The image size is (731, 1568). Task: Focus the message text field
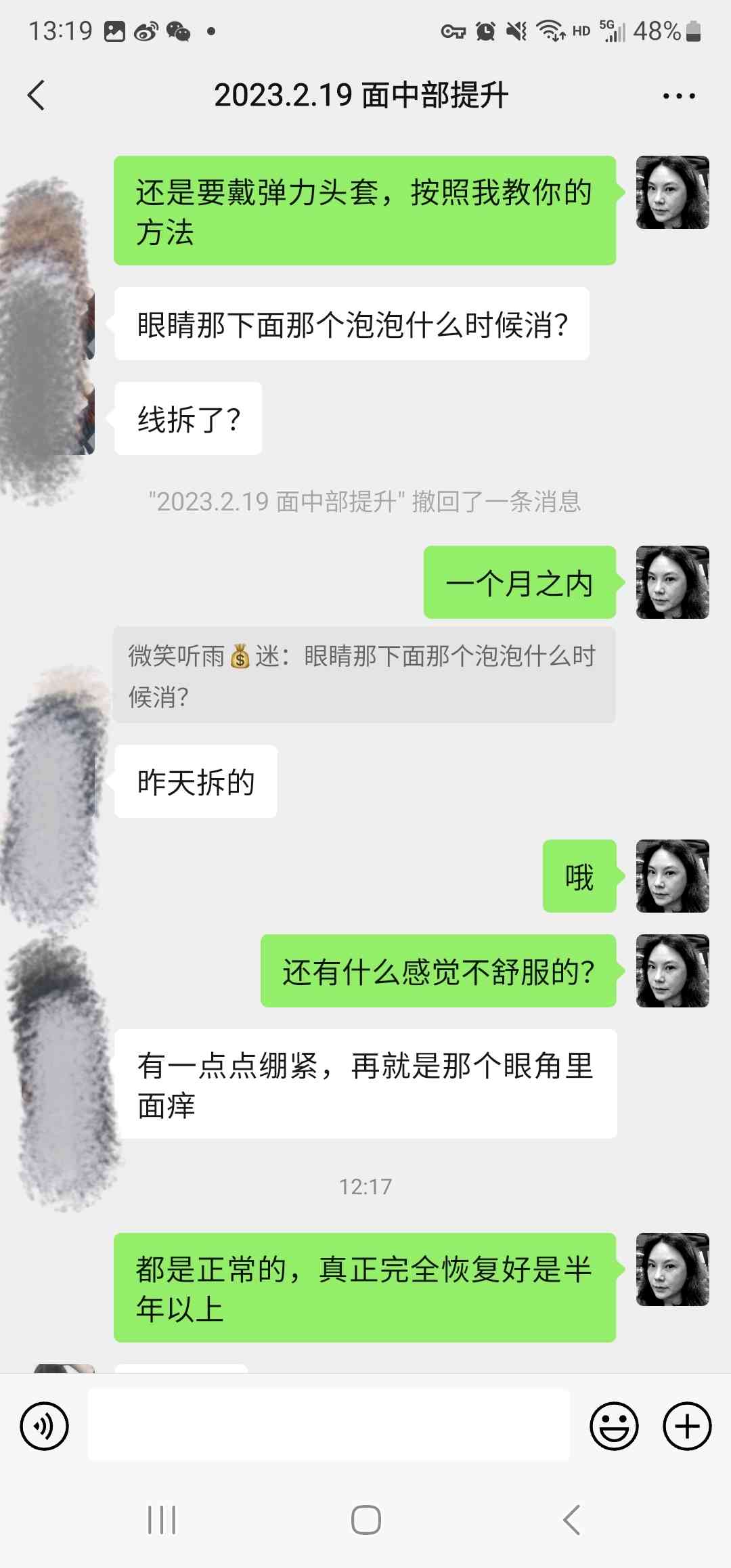pyautogui.click(x=329, y=1426)
